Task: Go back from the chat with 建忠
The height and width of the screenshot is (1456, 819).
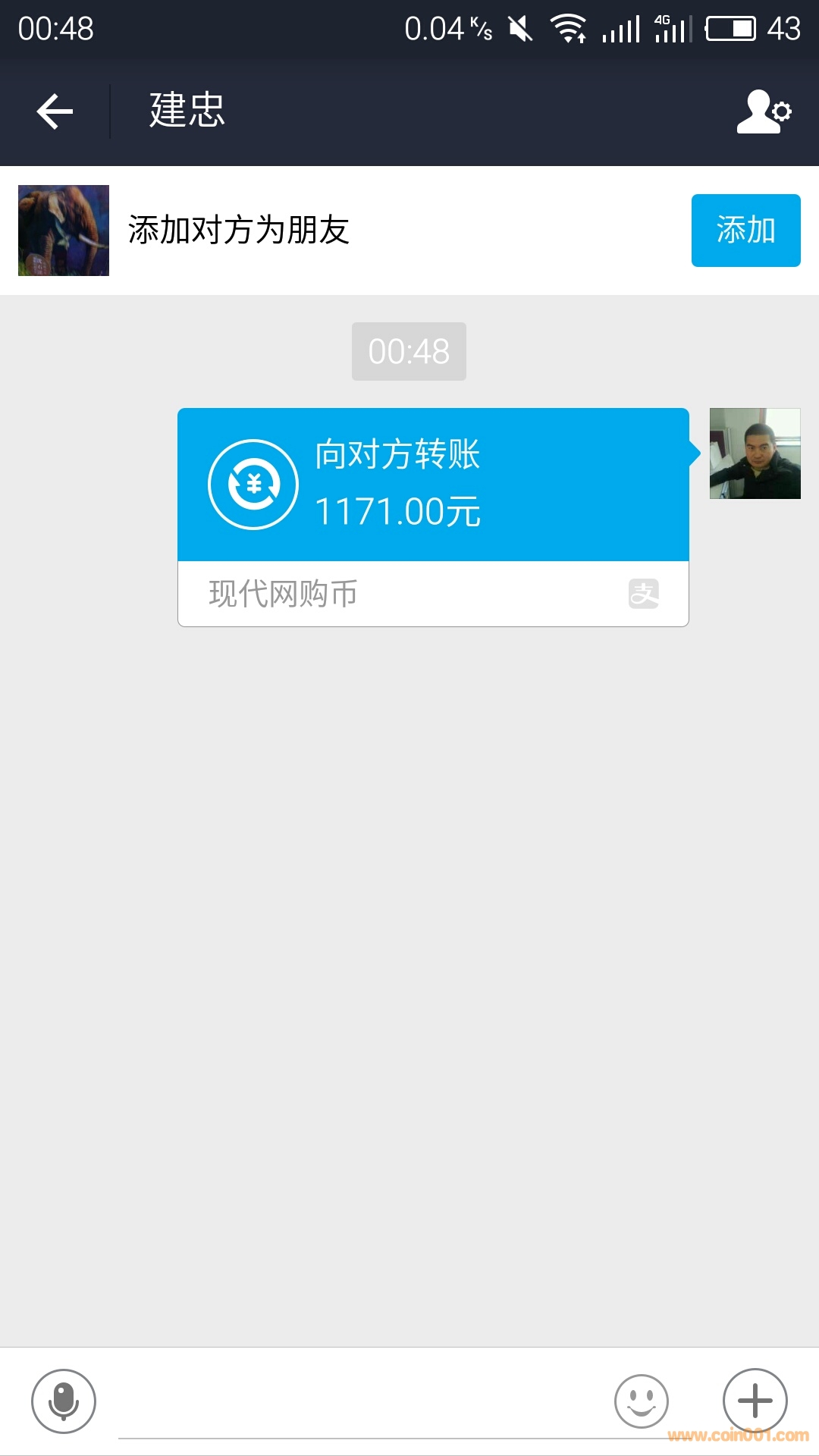Action: coord(55,111)
